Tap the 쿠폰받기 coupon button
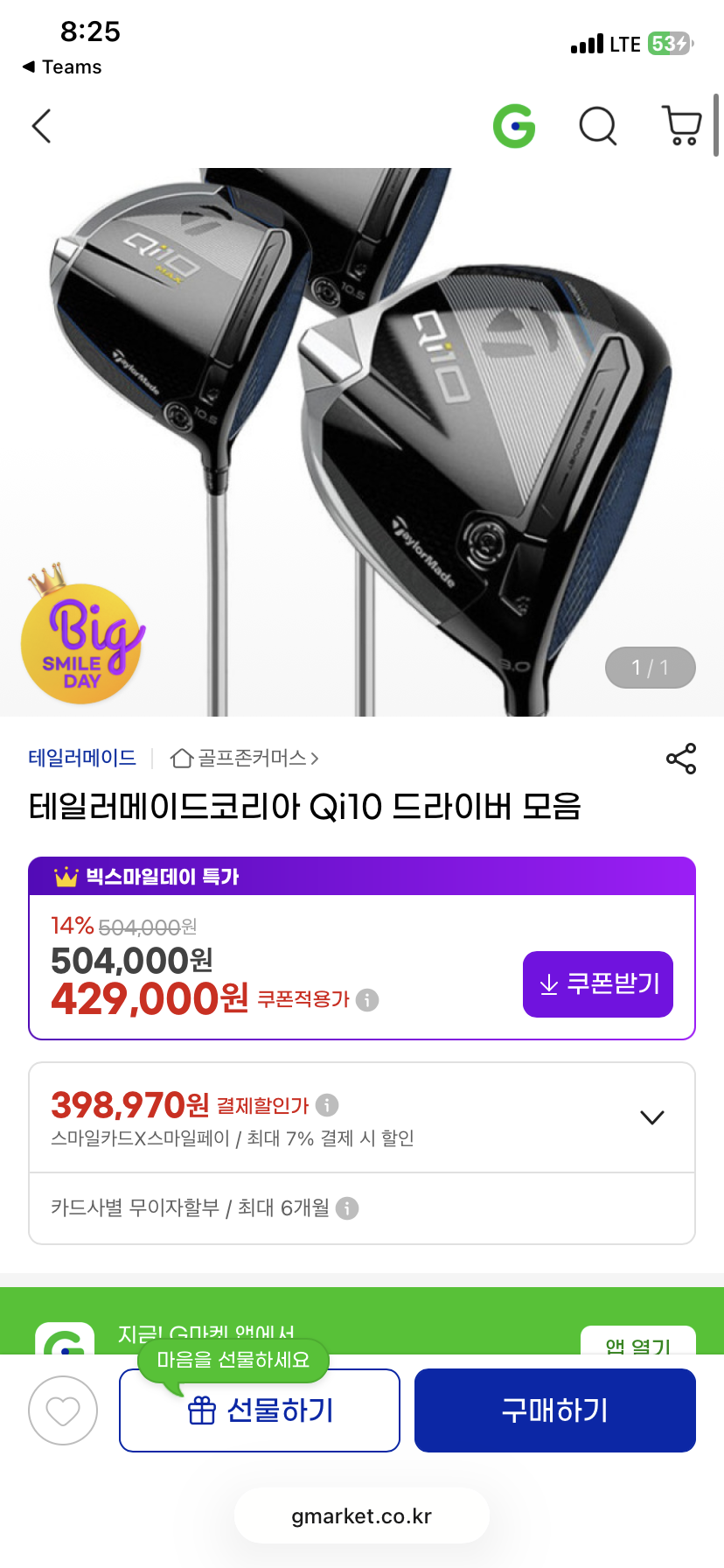Image resolution: width=724 pixels, height=1568 pixels. pyautogui.click(x=598, y=984)
